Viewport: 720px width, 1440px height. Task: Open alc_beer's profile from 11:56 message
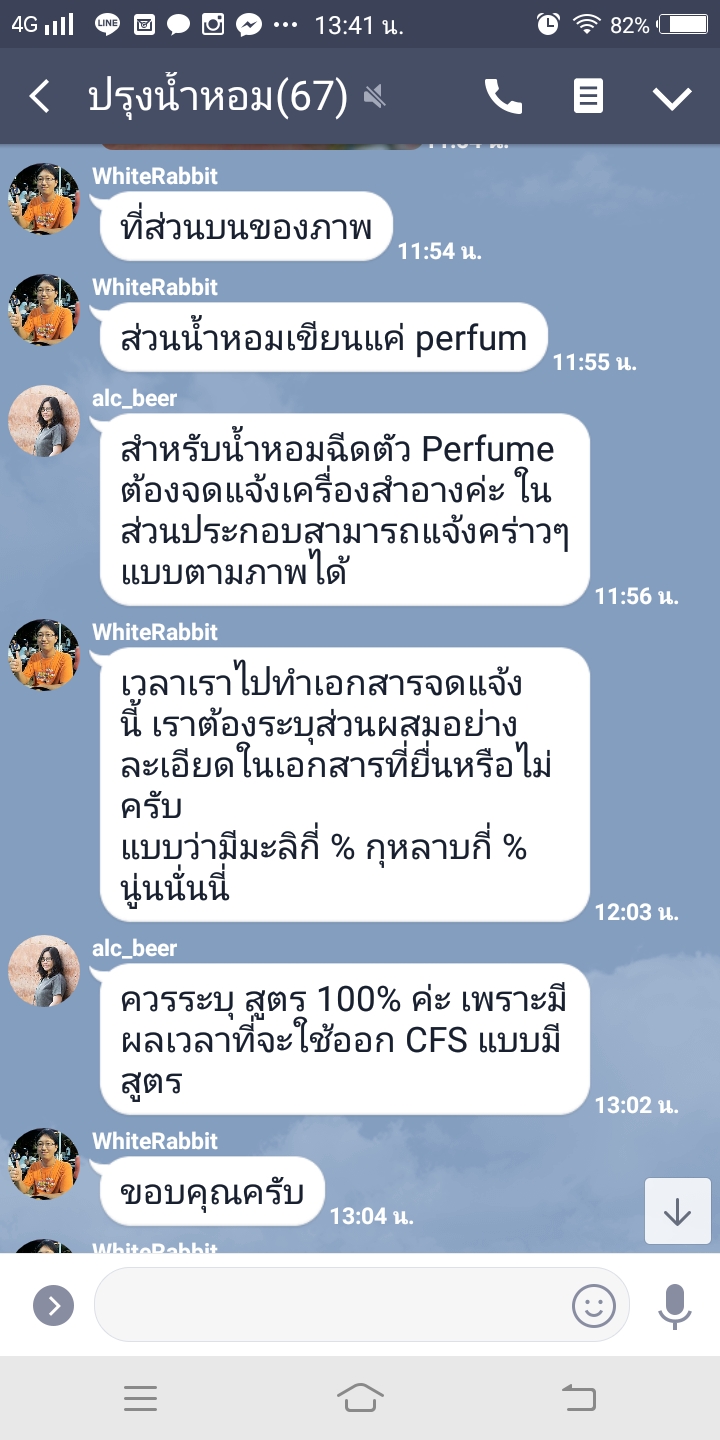pyautogui.click(x=44, y=421)
